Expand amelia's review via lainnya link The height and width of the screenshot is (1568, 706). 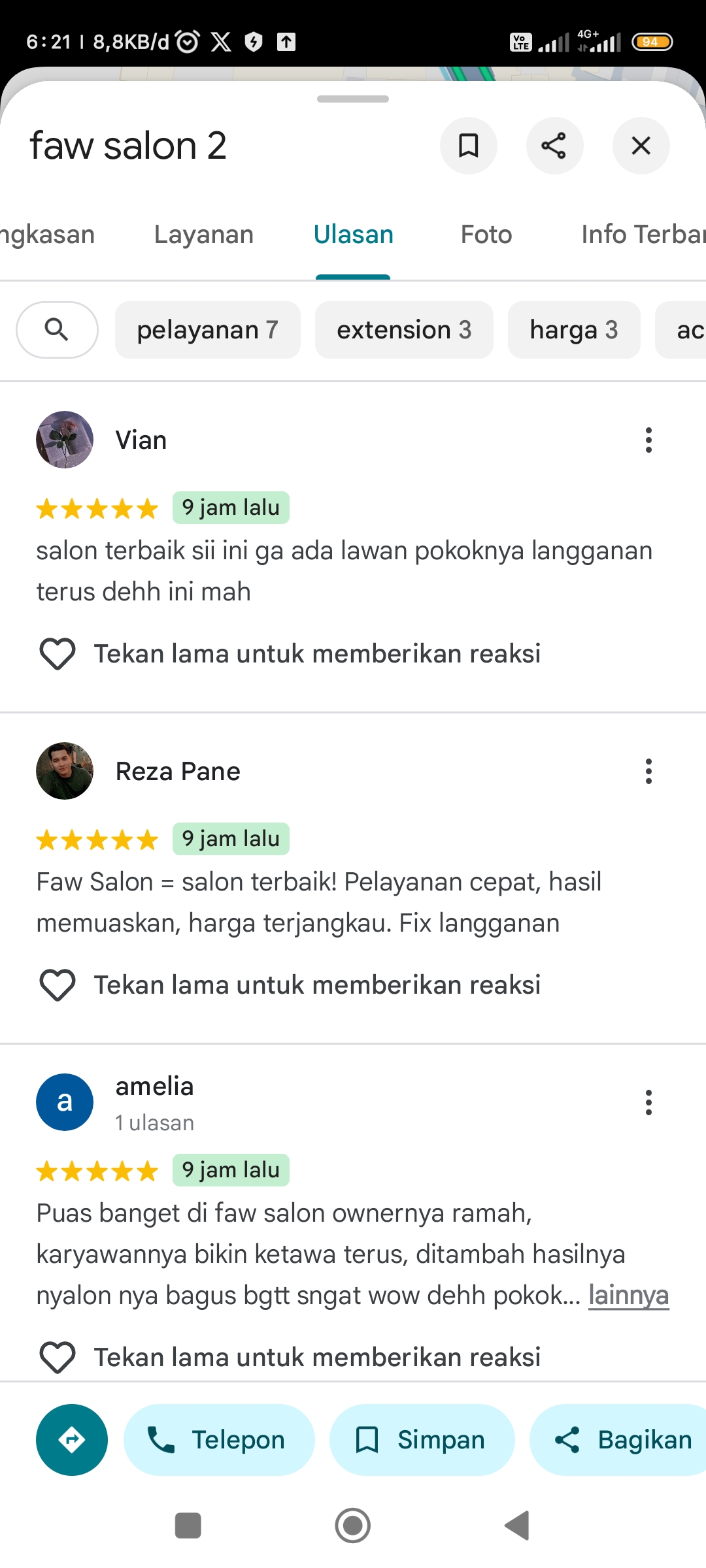[x=628, y=1296]
